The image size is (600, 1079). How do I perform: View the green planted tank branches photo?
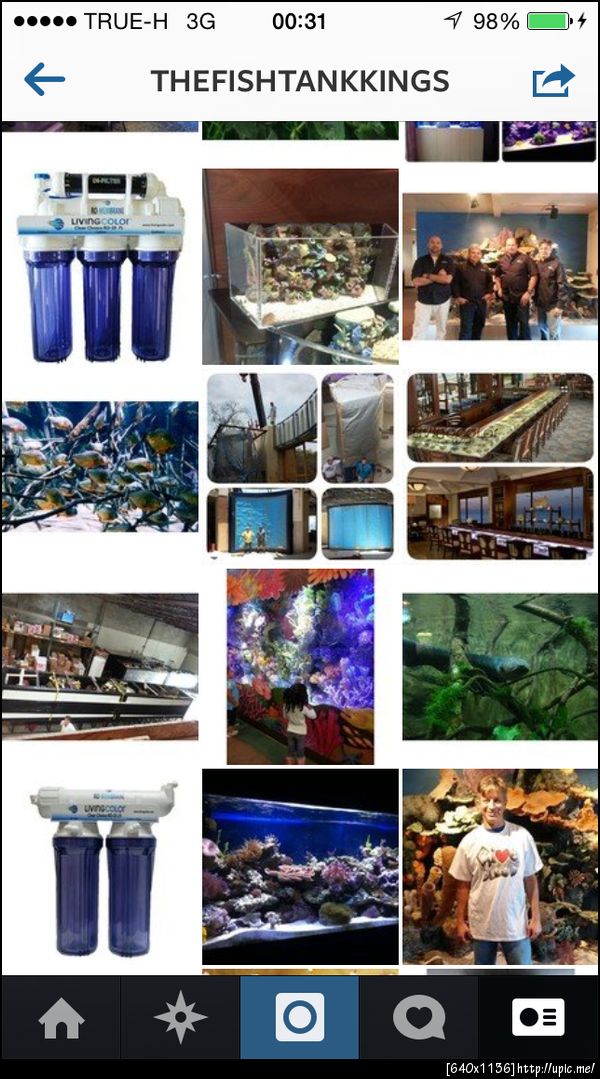499,666
